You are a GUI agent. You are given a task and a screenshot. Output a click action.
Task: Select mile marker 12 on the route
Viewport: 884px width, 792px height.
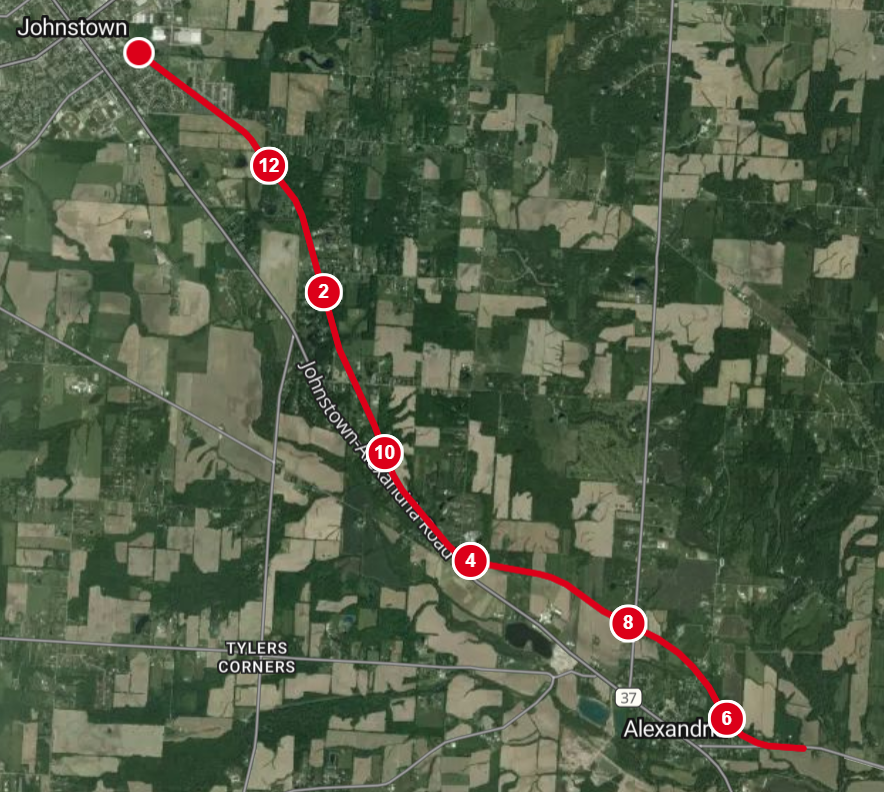tap(268, 166)
